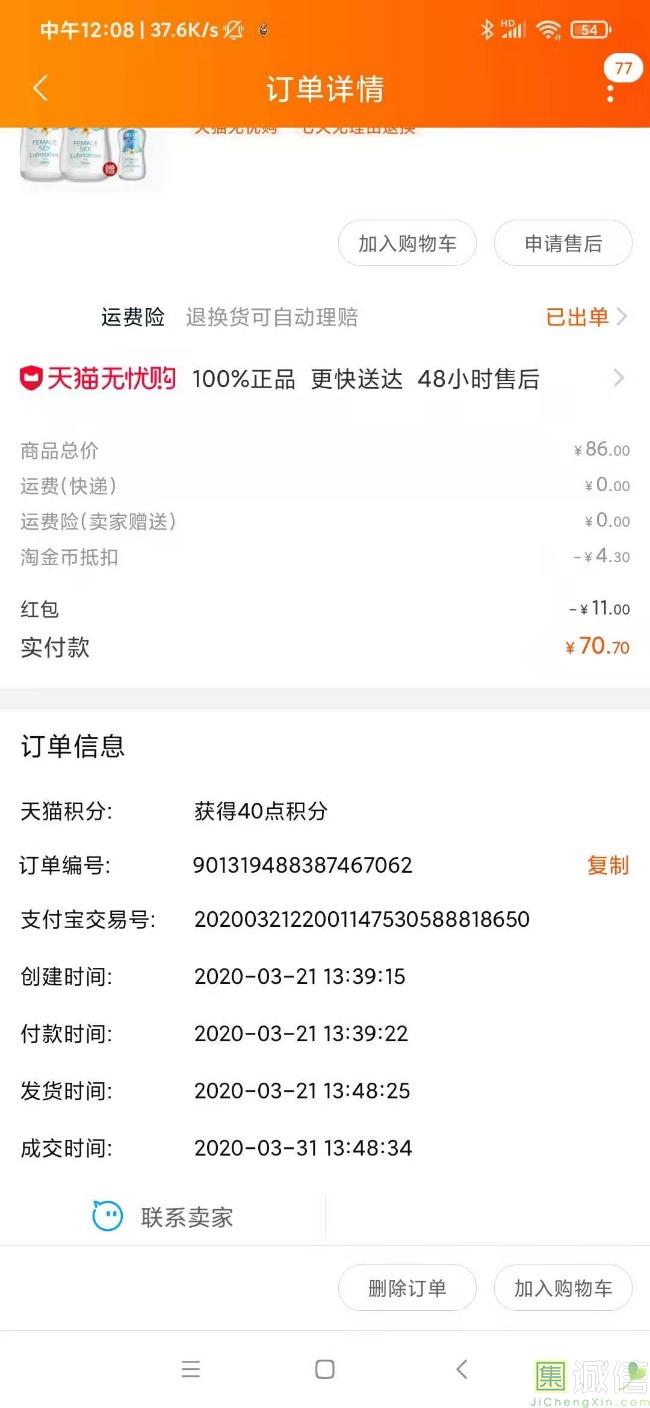Image resolution: width=650 pixels, height=1408 pixels.
Task: Contact the seller via 联系卖家
Action: 163,1217
